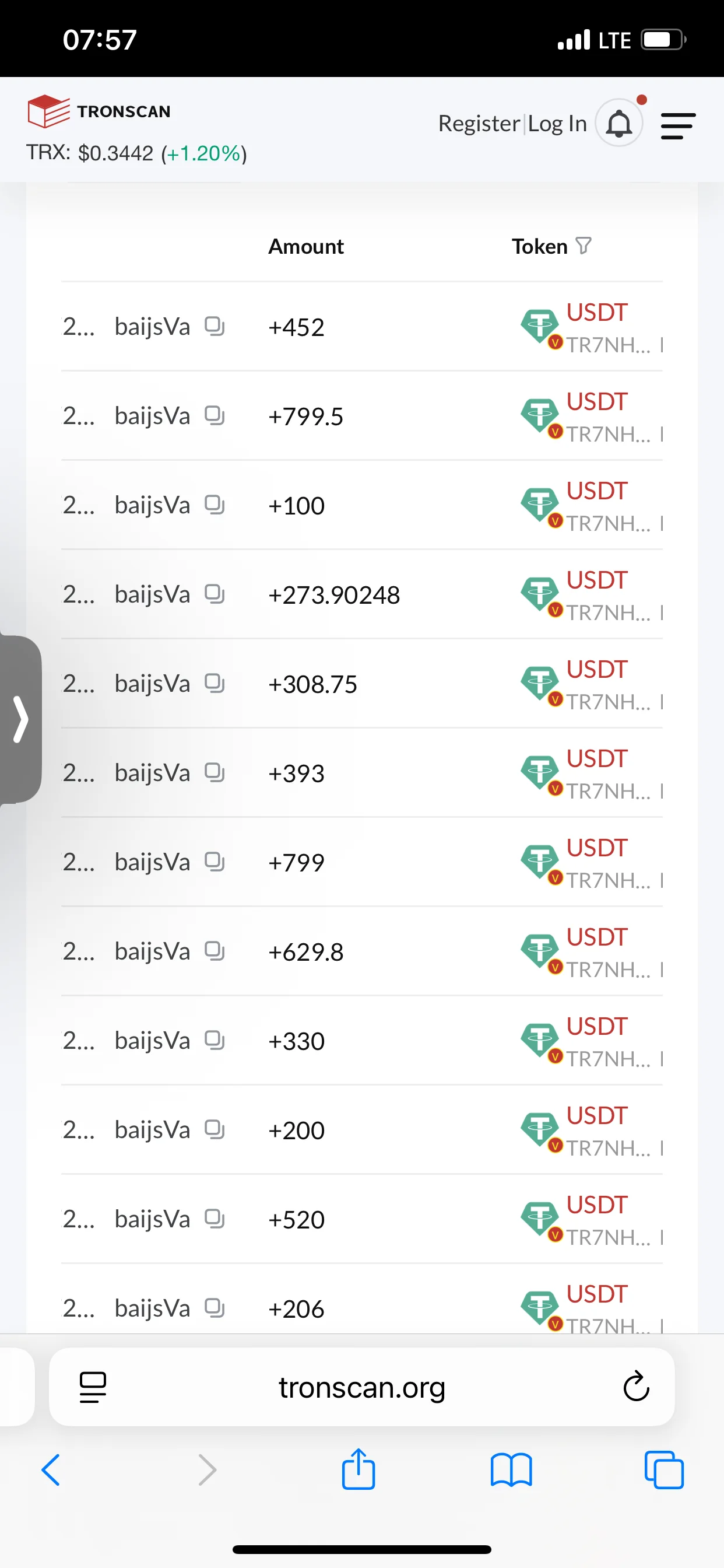The image size is (724, 1568).
Task: Tap the Register link
Action: coord(479,124)
